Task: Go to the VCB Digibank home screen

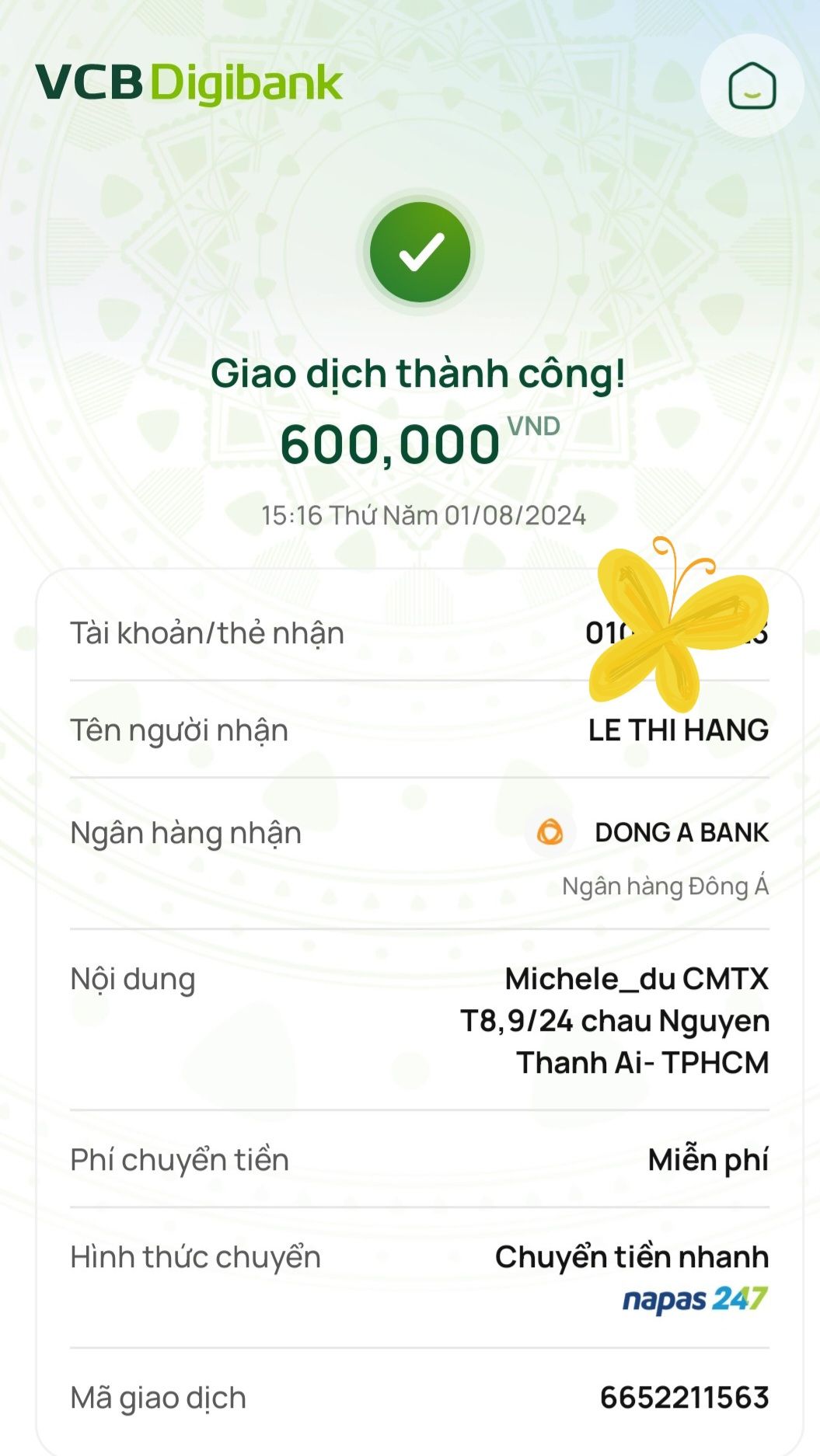Action: pyautogui.click(x=752, y=85)
